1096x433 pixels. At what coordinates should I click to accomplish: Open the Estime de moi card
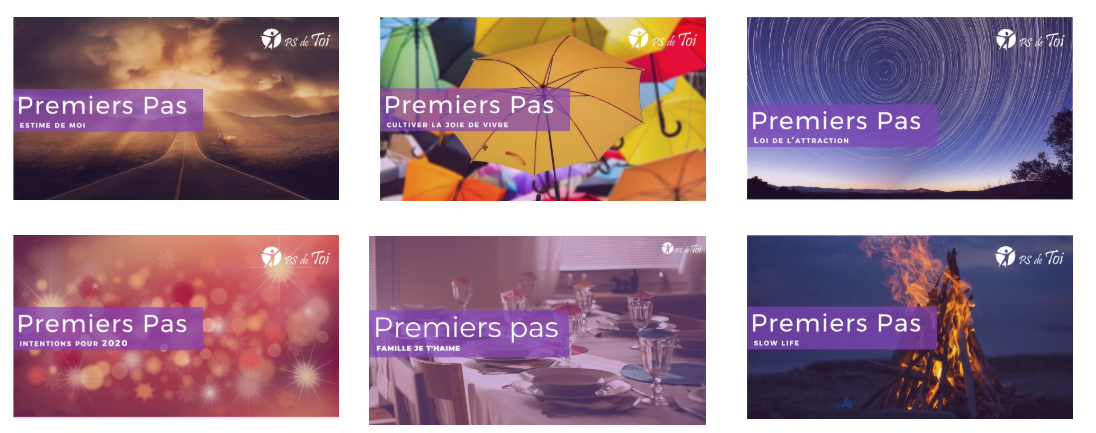pyautogui.click(x=176, y=109)
